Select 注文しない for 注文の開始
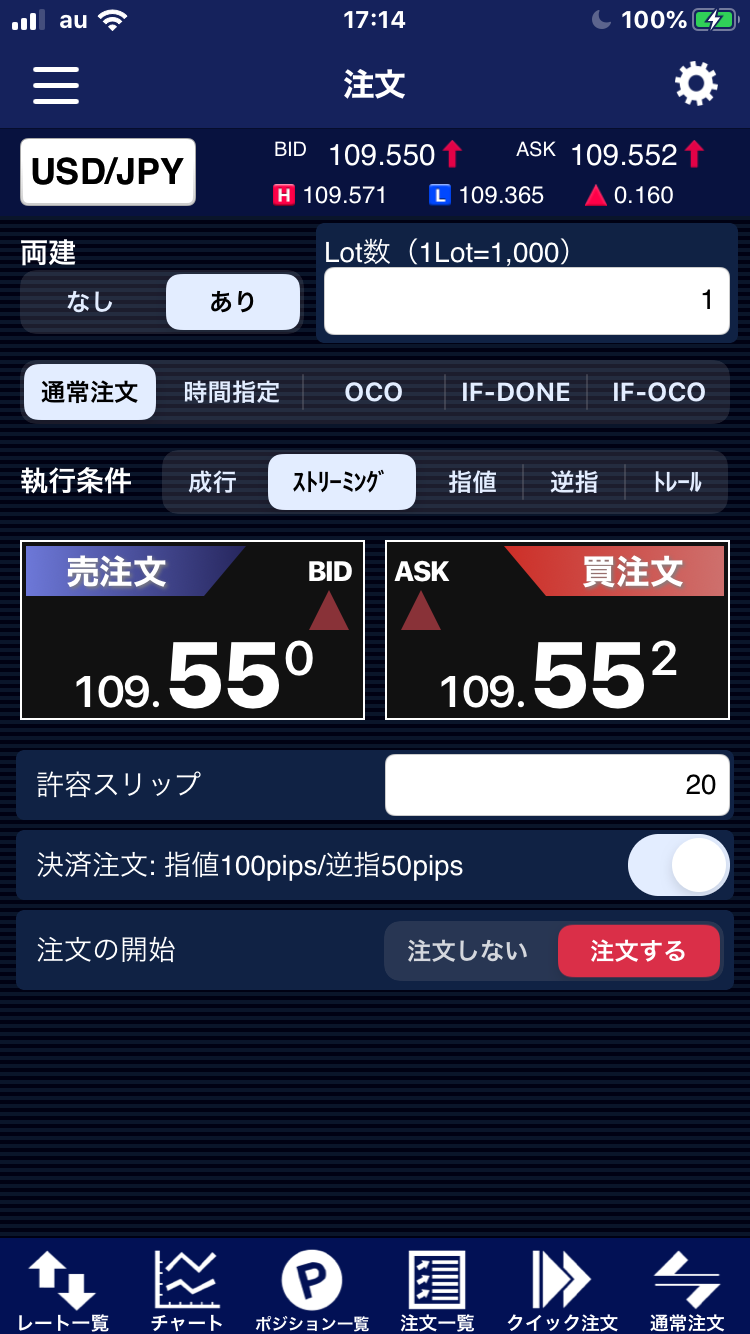Image resolution: width=750 pixels, height=1334 pixels. coord(467,951)
